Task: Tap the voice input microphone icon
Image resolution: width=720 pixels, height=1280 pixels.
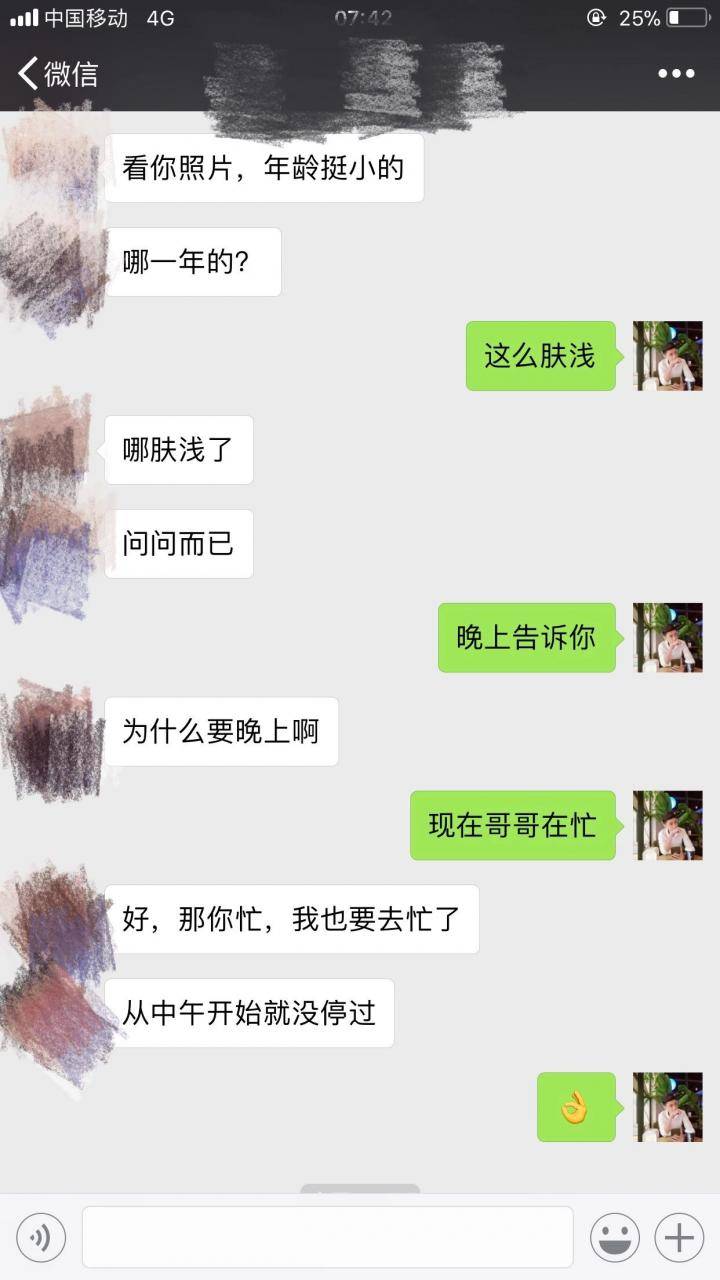Action: click(x=40, y=1237)
